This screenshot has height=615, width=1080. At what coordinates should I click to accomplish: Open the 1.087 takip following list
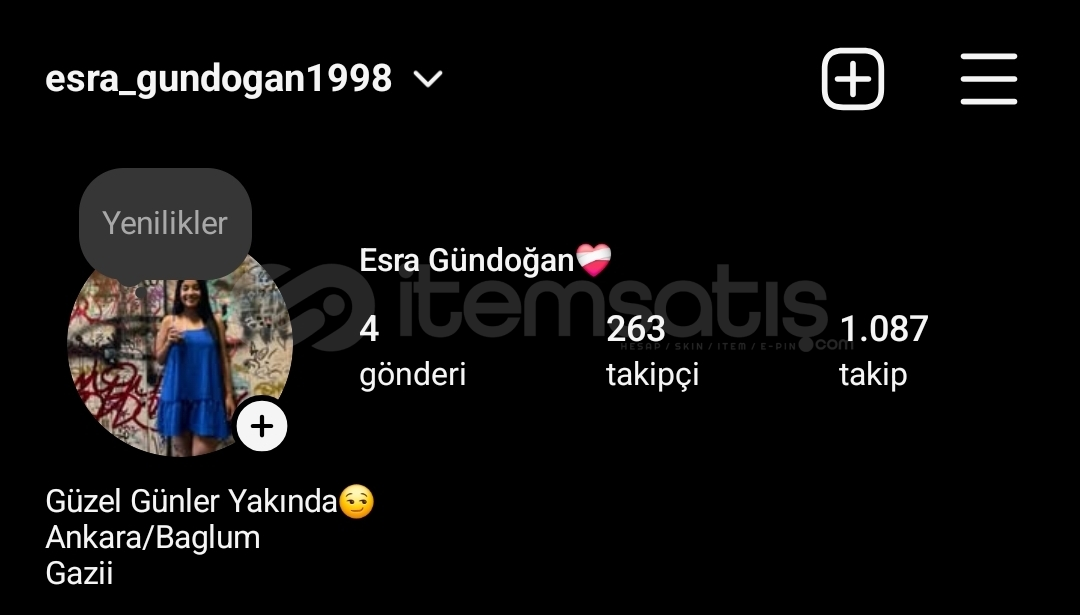point(882,350)
